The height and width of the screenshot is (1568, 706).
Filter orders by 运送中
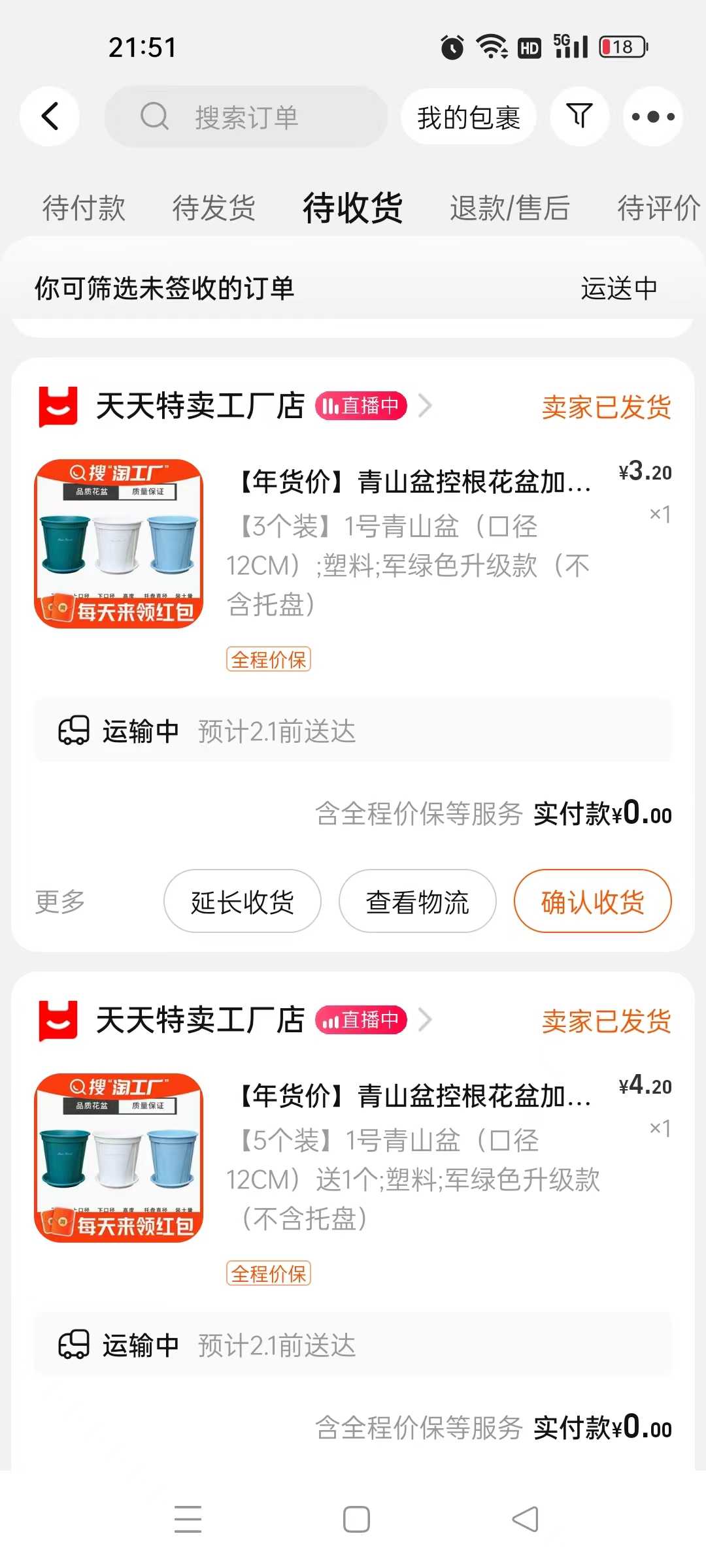pyautogui.click(x=619, y=288)
